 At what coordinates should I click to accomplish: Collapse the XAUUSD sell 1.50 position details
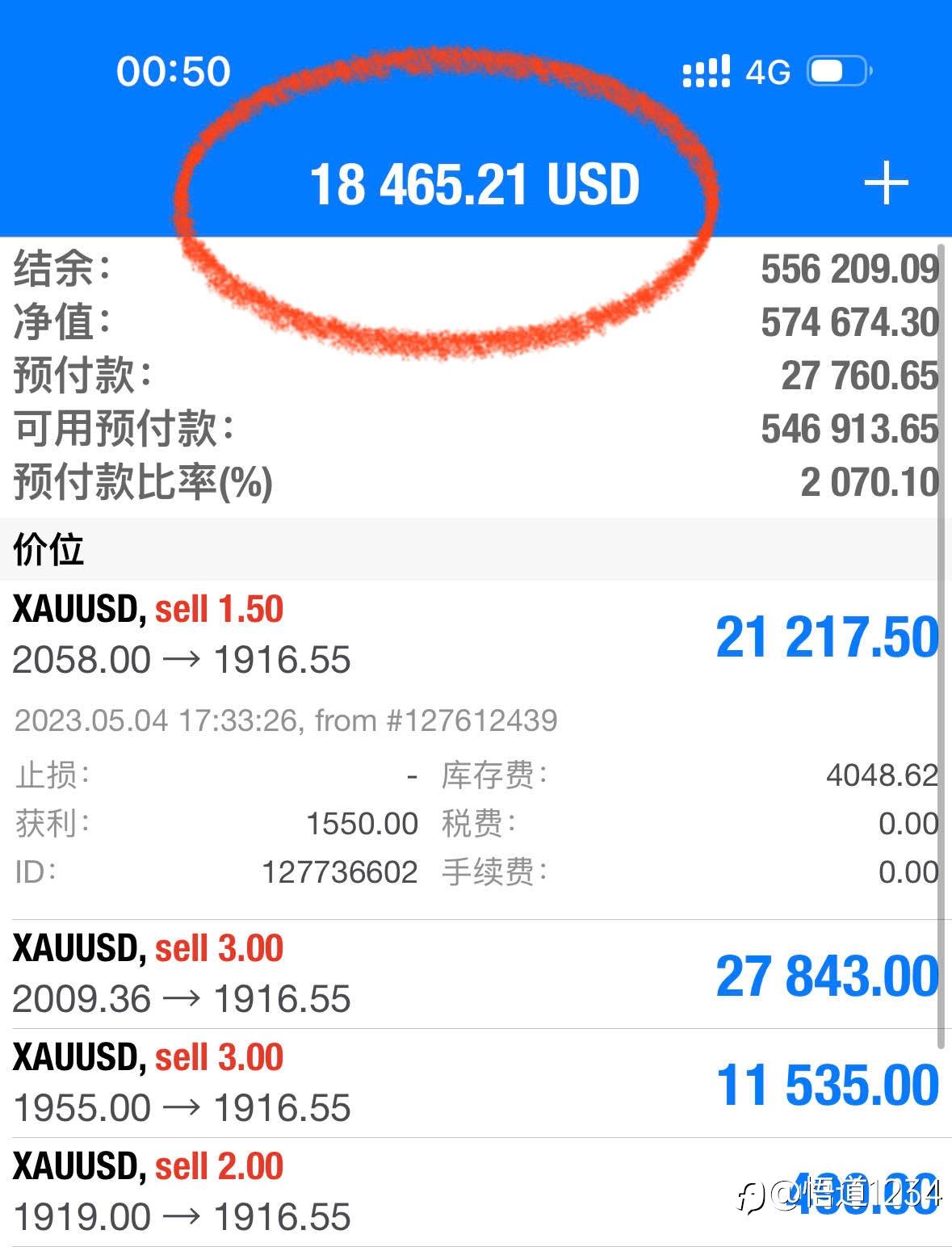coord(476,635)
